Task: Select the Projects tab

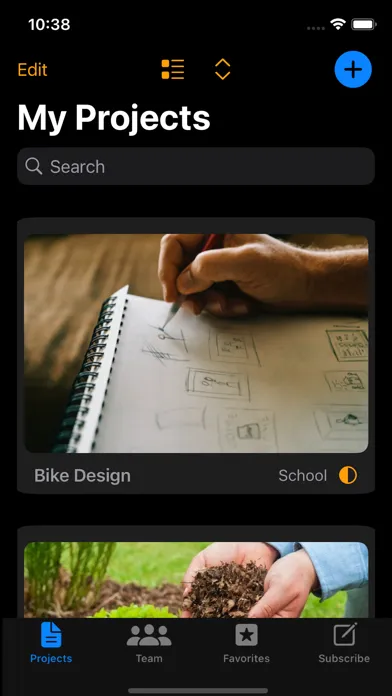Action: click(51, 643)
